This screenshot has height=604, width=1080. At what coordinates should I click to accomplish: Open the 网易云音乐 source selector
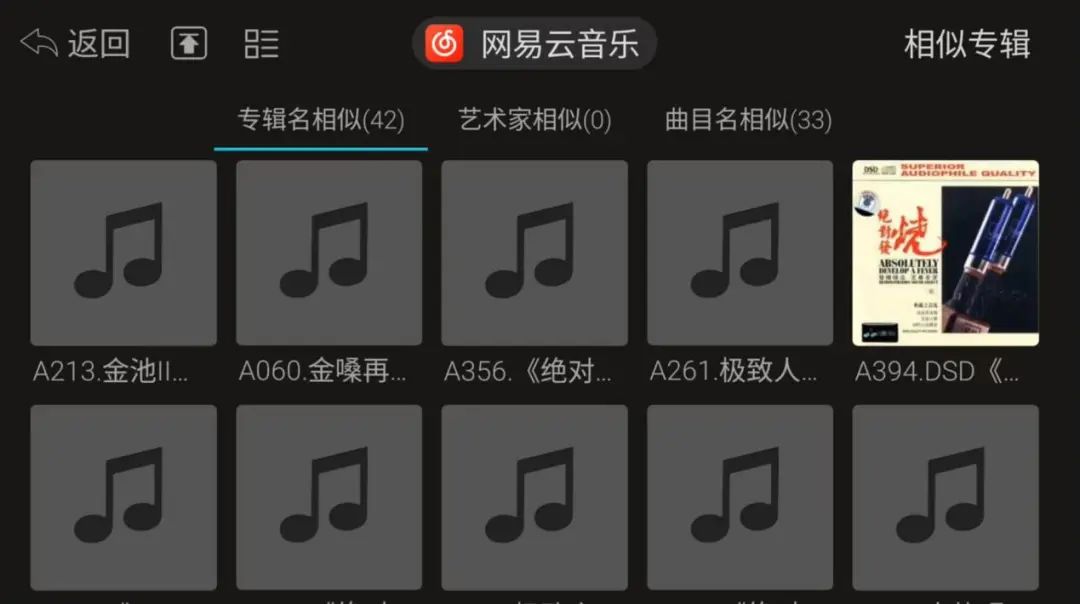click(534, 44)
